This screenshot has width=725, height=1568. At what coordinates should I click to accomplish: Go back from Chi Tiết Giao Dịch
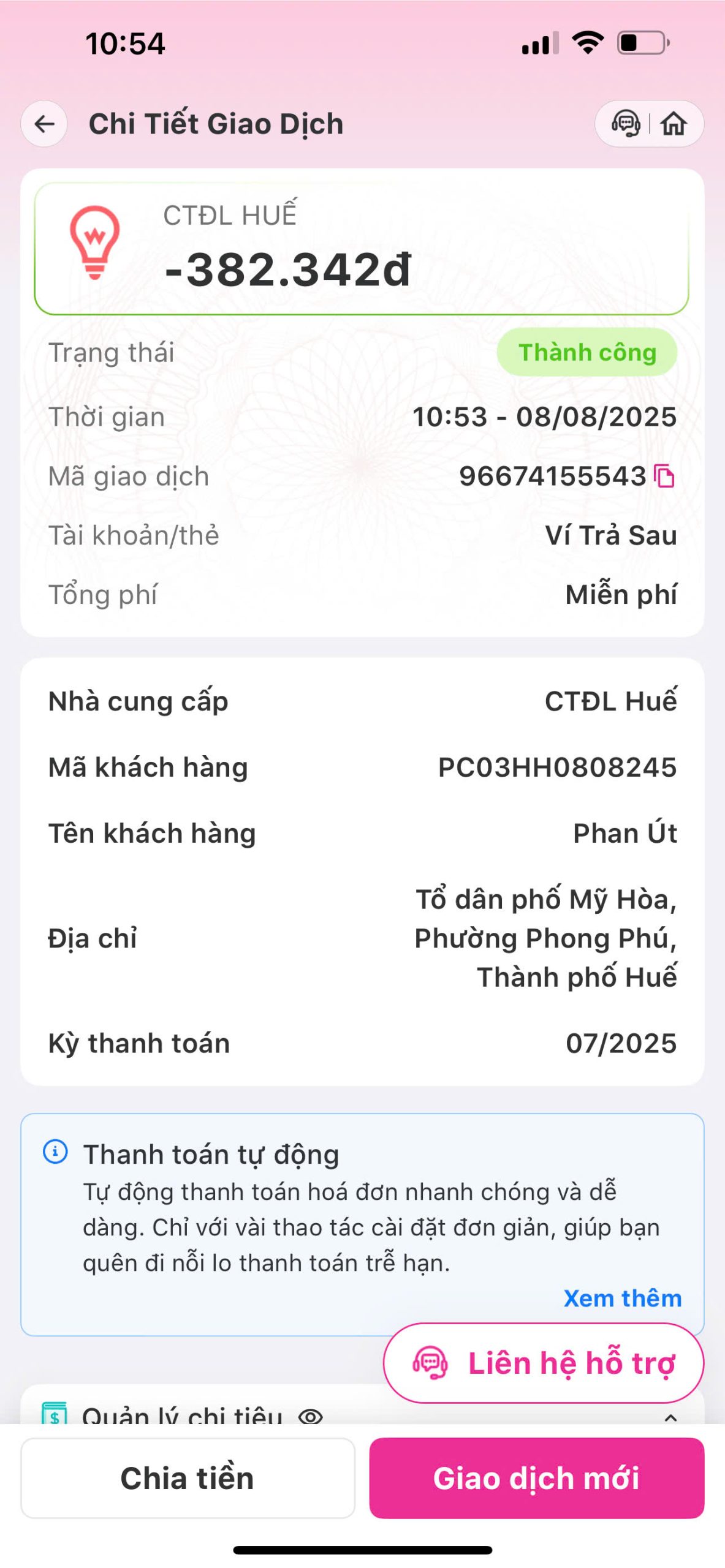44,124
